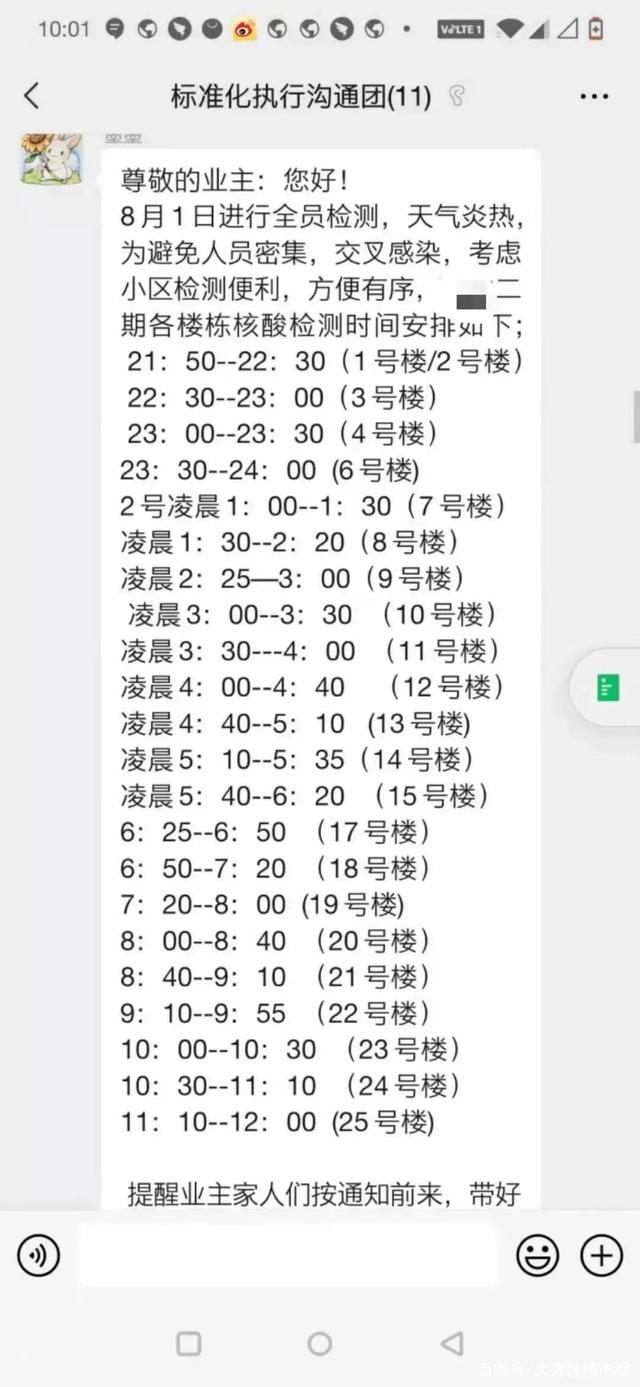Image resolution: width=640 pixels, height=1387 pixels.
Task: Open the sender's rabbit avatar profile
Action: (50, 158)
